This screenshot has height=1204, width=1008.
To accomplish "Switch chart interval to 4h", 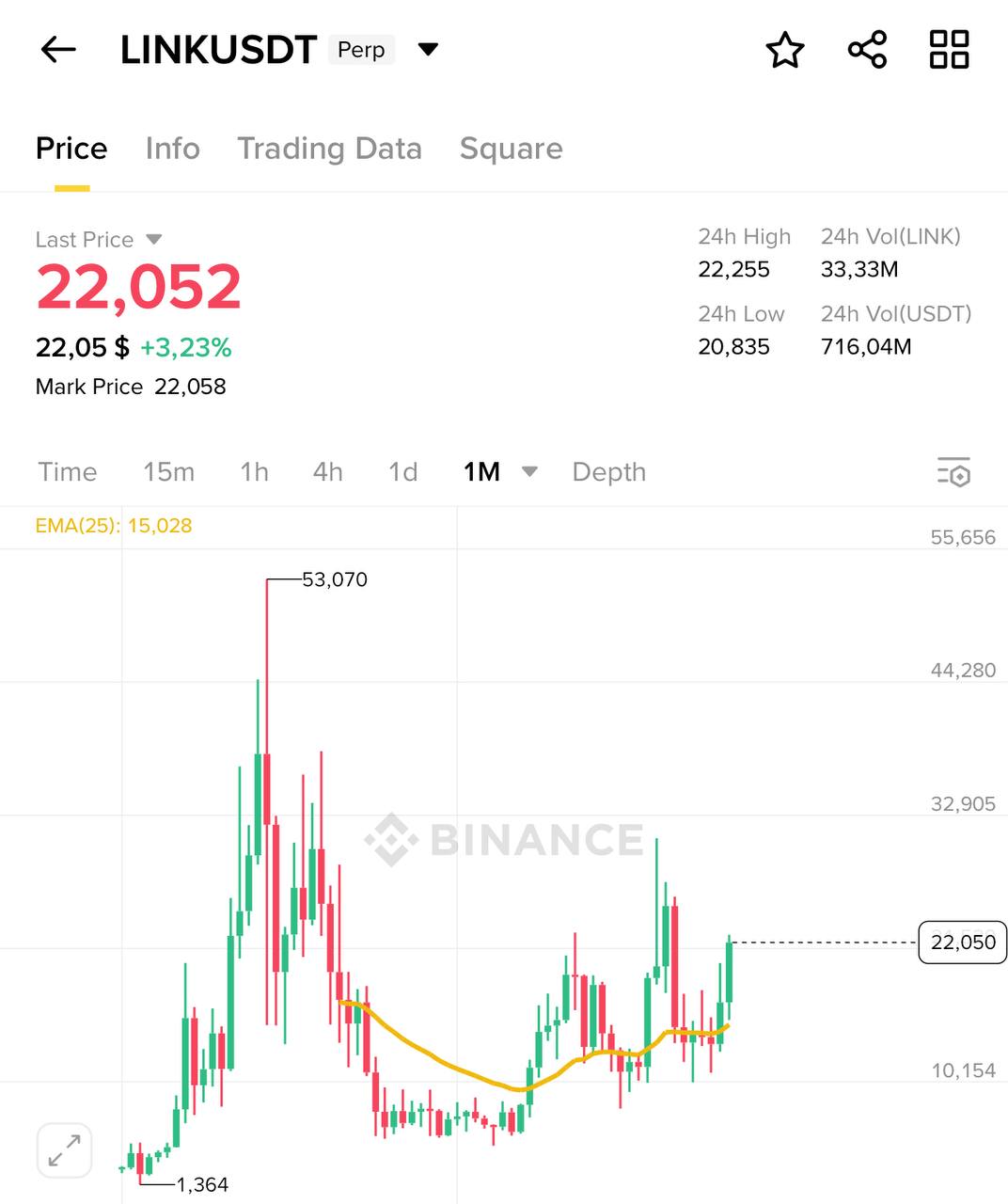I will click(327, 472).
